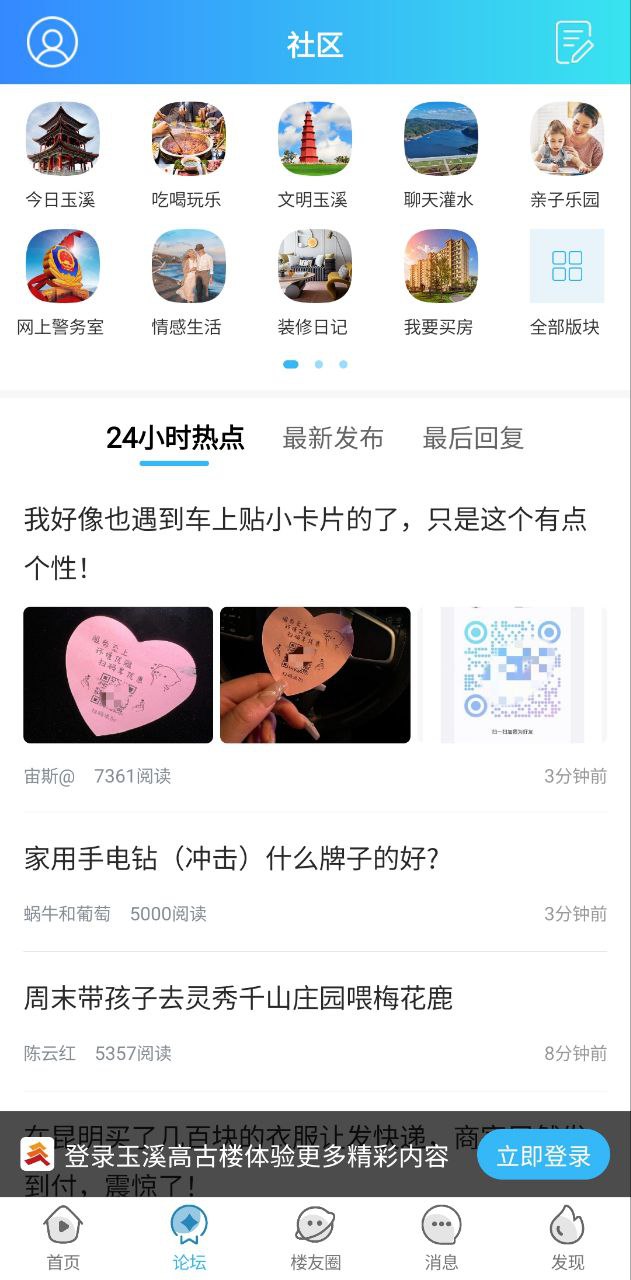Viewport: 631px width, 1280px height.
Task: Open the 装修日记 board
Action: 314,280
